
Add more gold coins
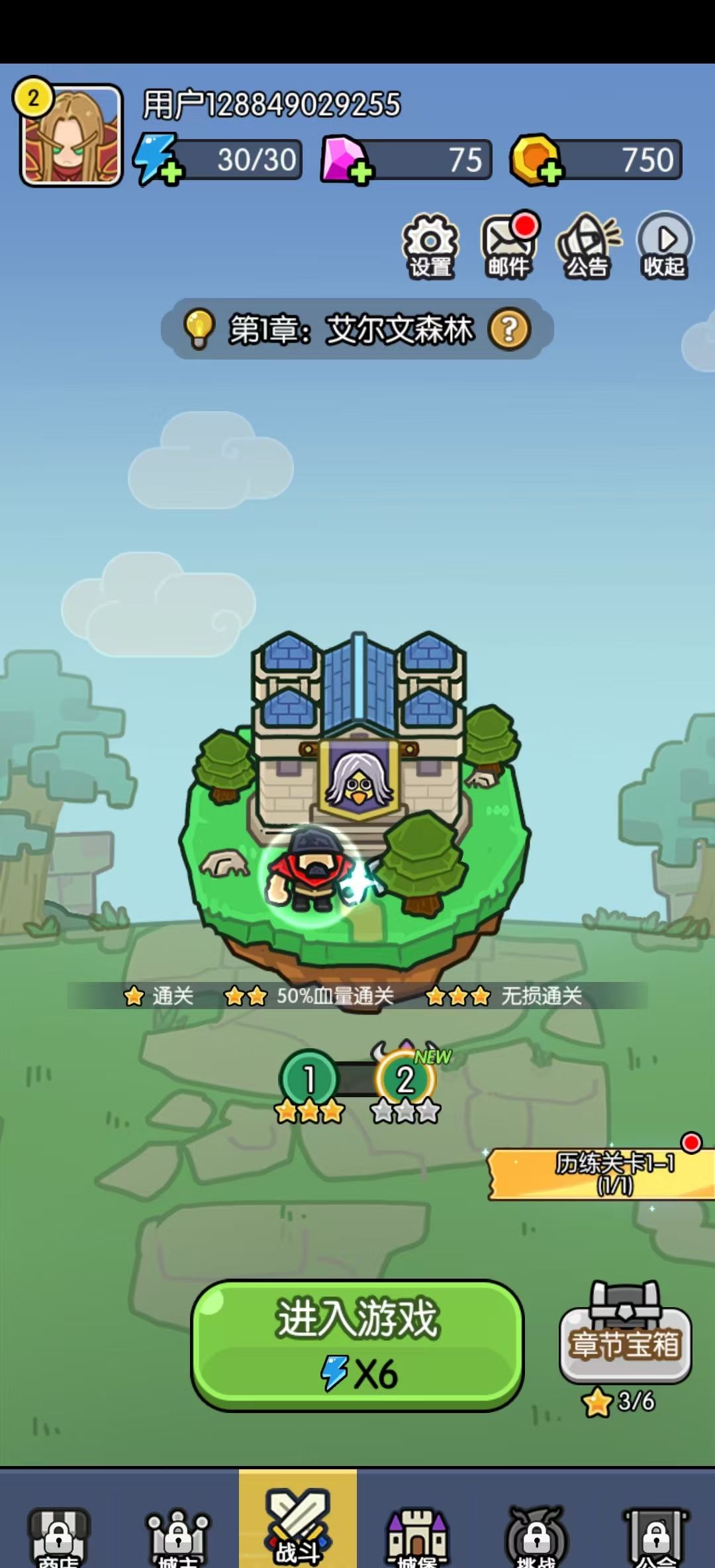(x=550, y=173)
